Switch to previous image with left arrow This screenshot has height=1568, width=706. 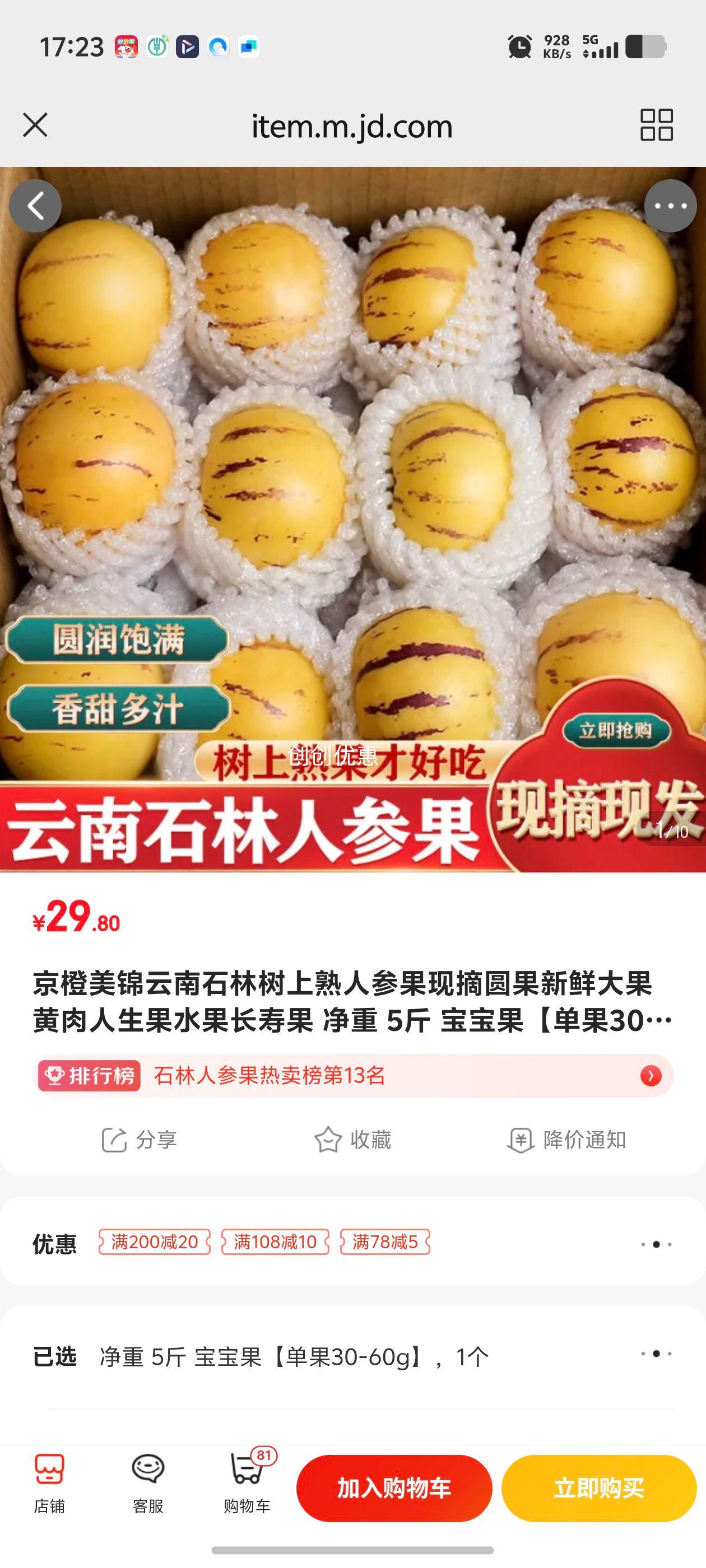coord(35,206)
